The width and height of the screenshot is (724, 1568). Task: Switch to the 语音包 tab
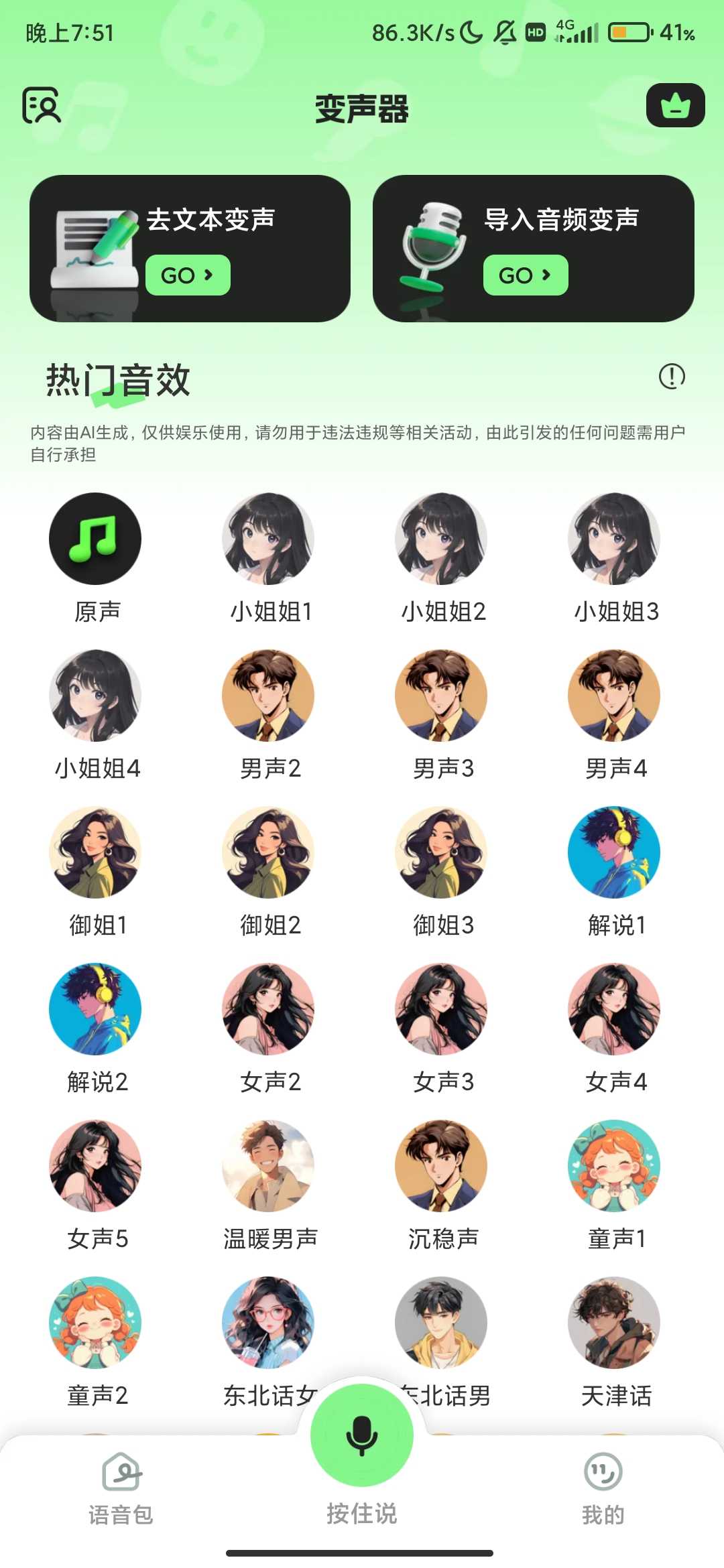pos(121,1488)
